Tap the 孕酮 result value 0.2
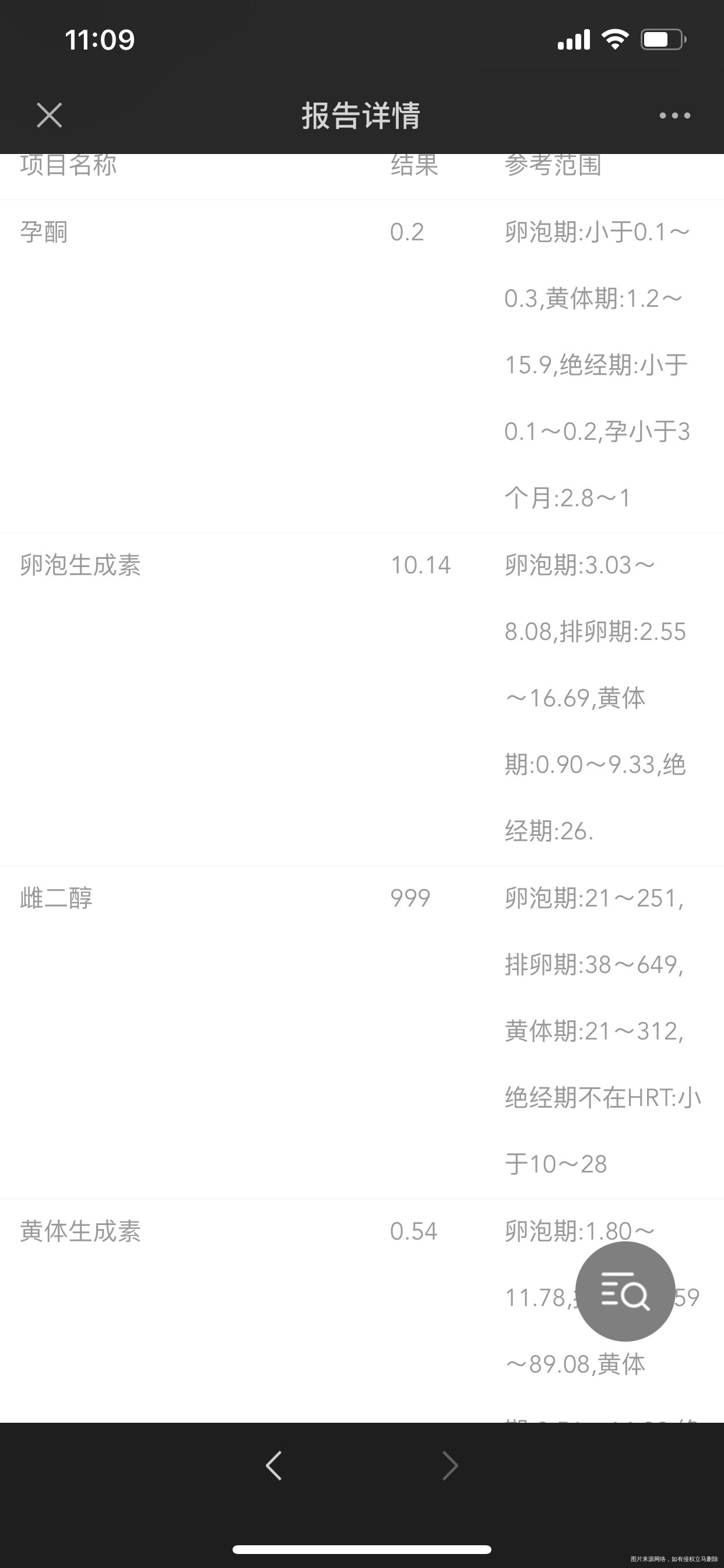This screenshot has height=1568, width=724. coord(407,232)
